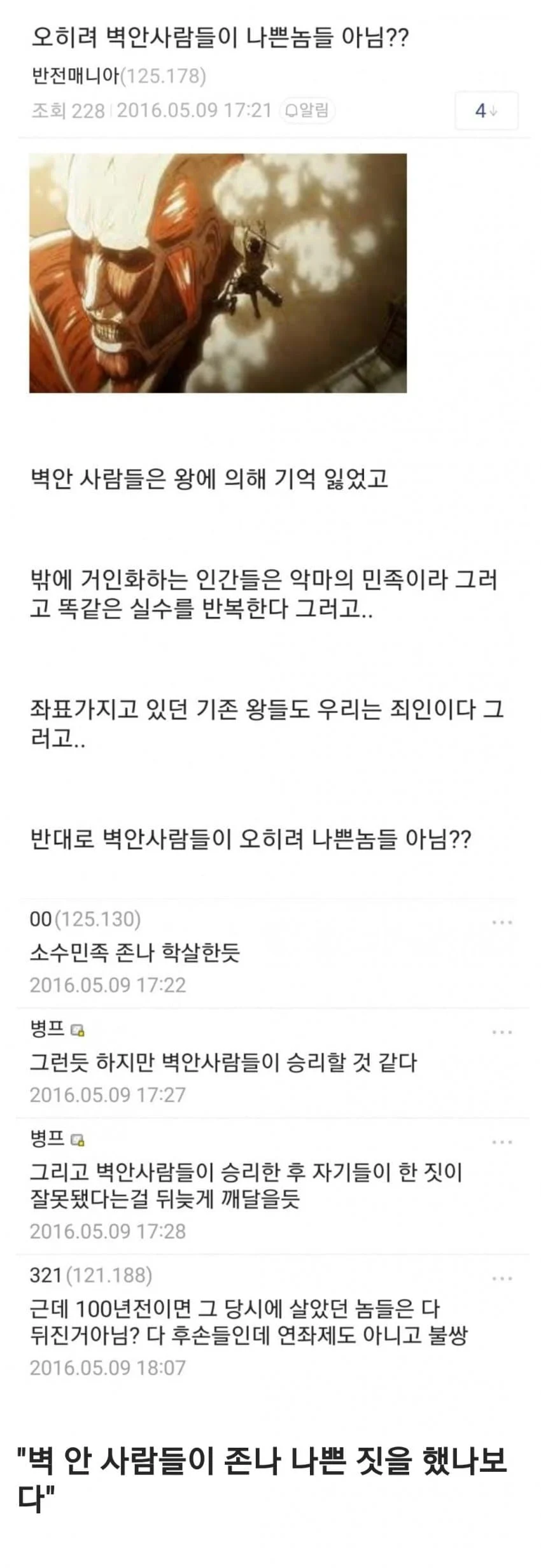
Task: Open options on 병프's 17:27 comment
Action: tap(502, 1032)
